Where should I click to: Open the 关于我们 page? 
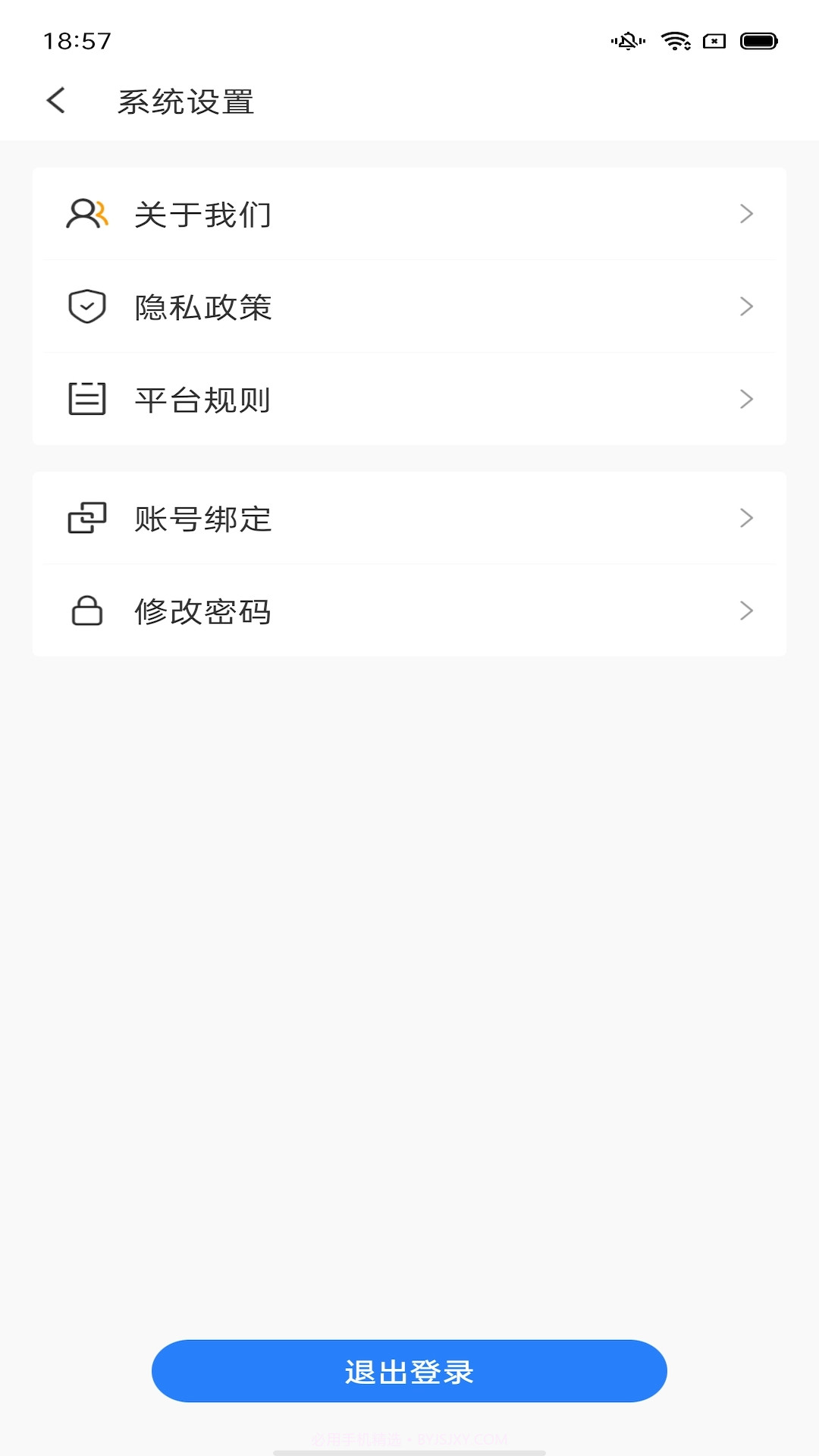pos(409,214)
